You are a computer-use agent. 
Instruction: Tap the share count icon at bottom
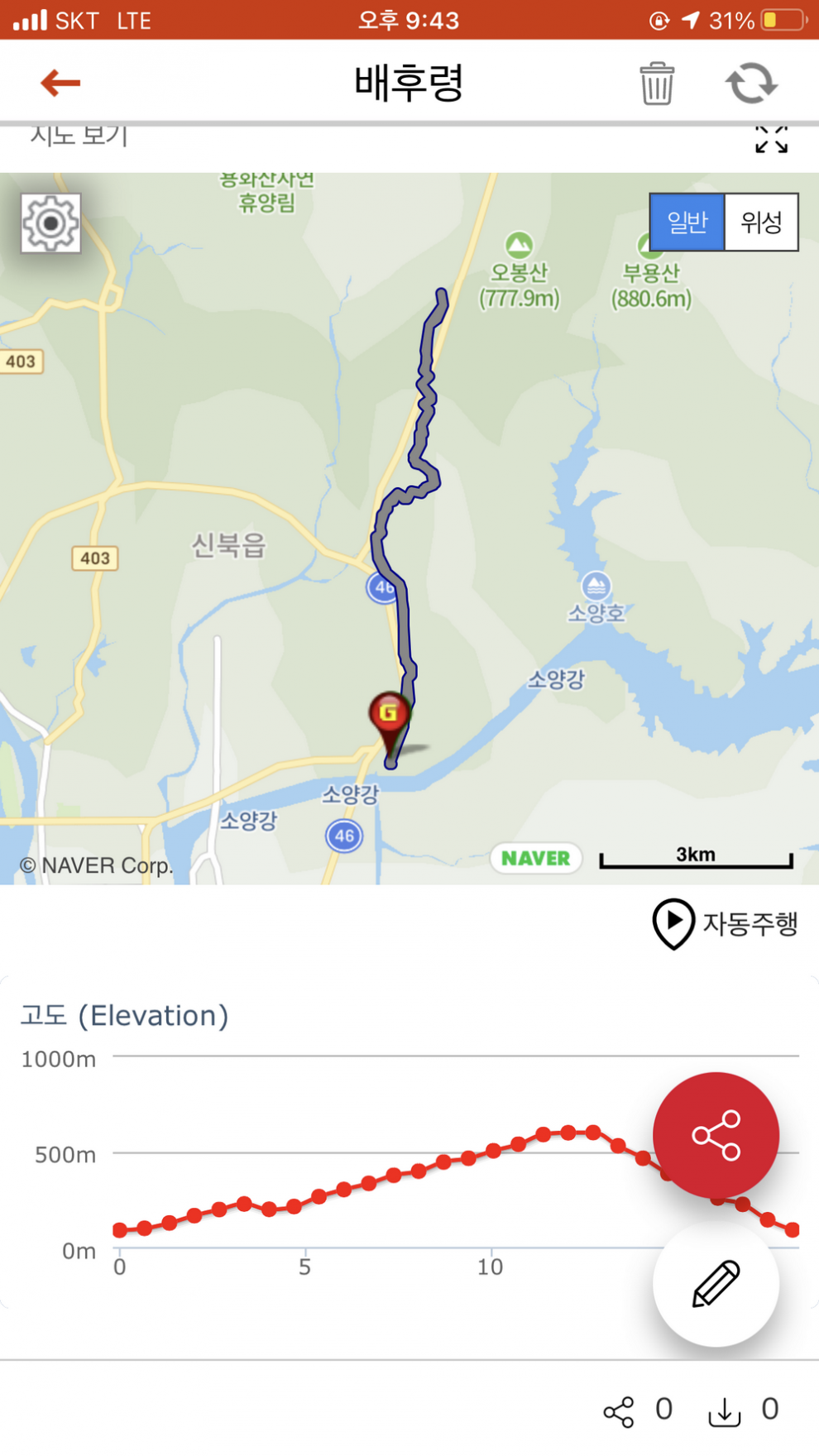[619, 1411]
